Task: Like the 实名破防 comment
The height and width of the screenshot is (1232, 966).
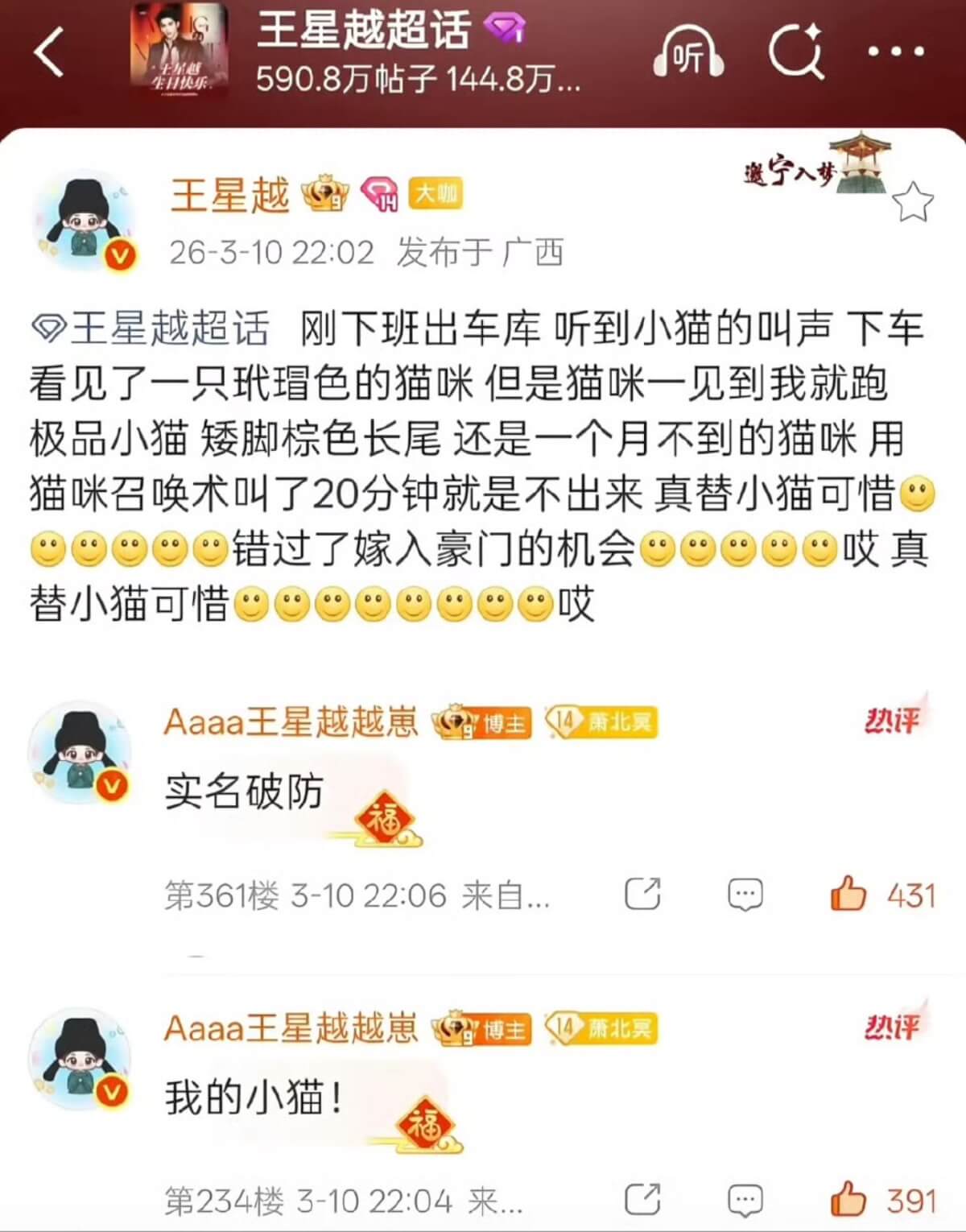Action: click(848, 894)
